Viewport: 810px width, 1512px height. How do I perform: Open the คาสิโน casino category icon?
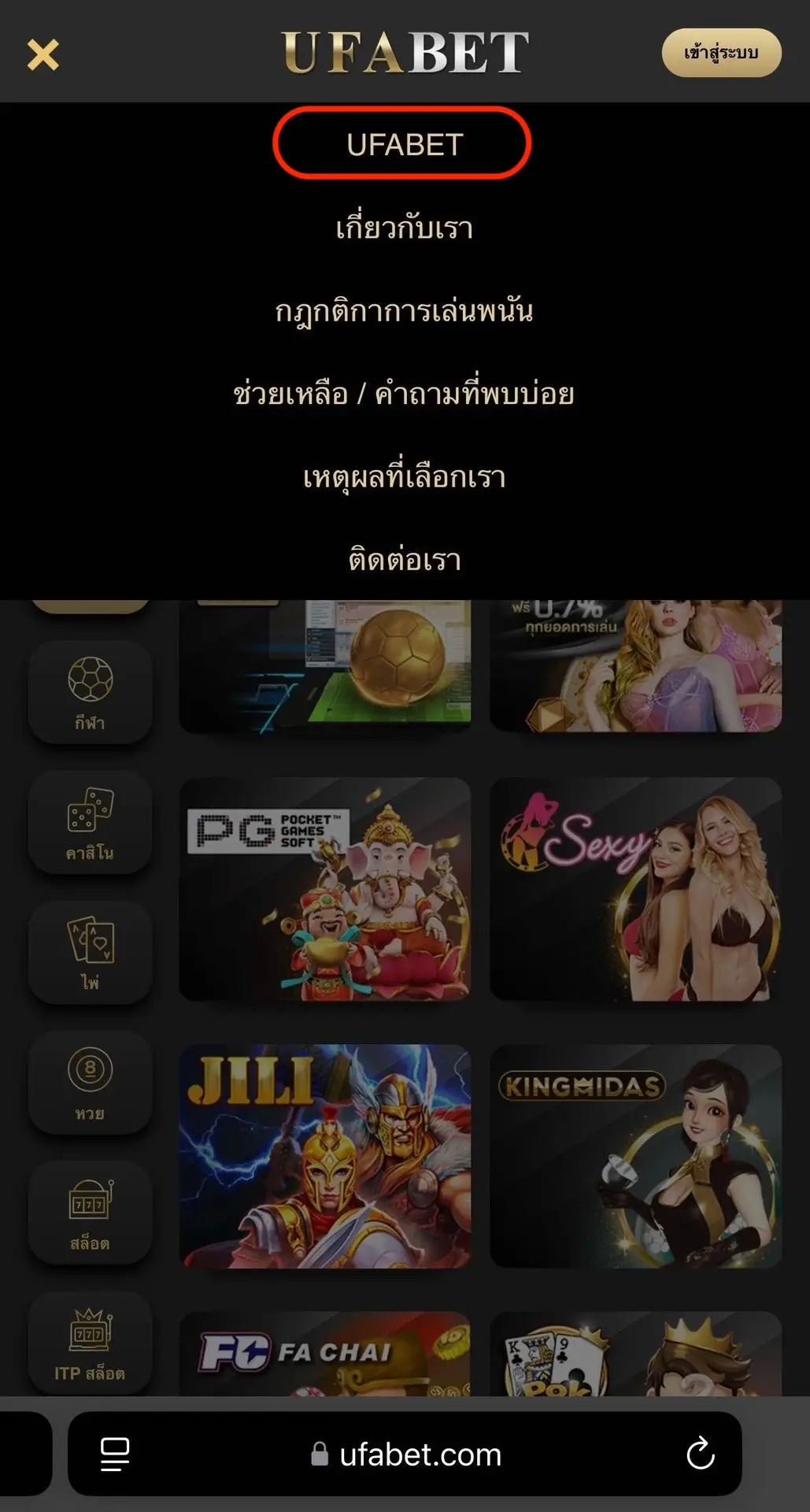[89, 822]
